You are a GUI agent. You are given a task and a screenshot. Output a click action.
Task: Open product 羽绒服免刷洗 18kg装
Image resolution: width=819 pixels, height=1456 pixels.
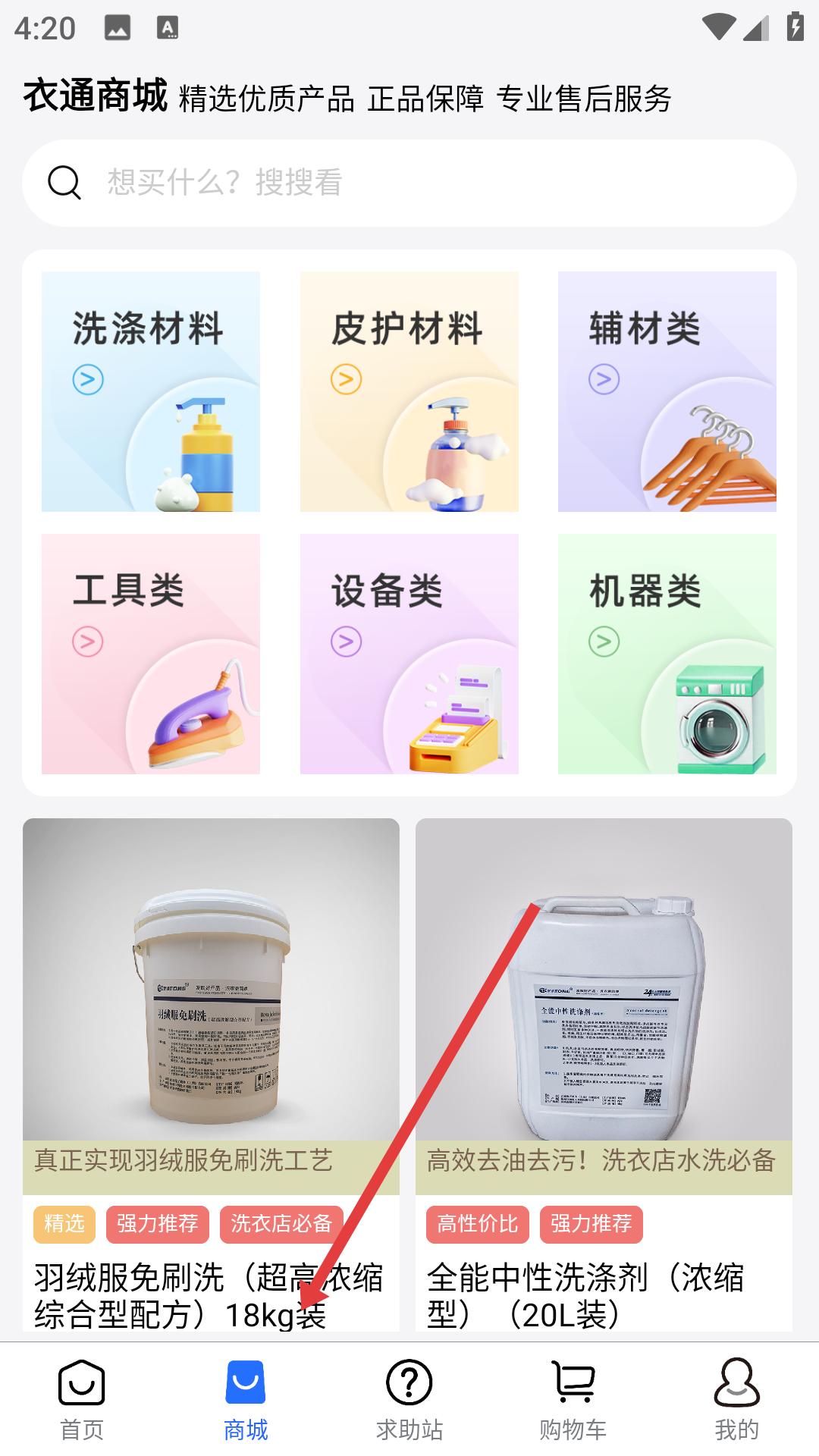point(211,1075)
